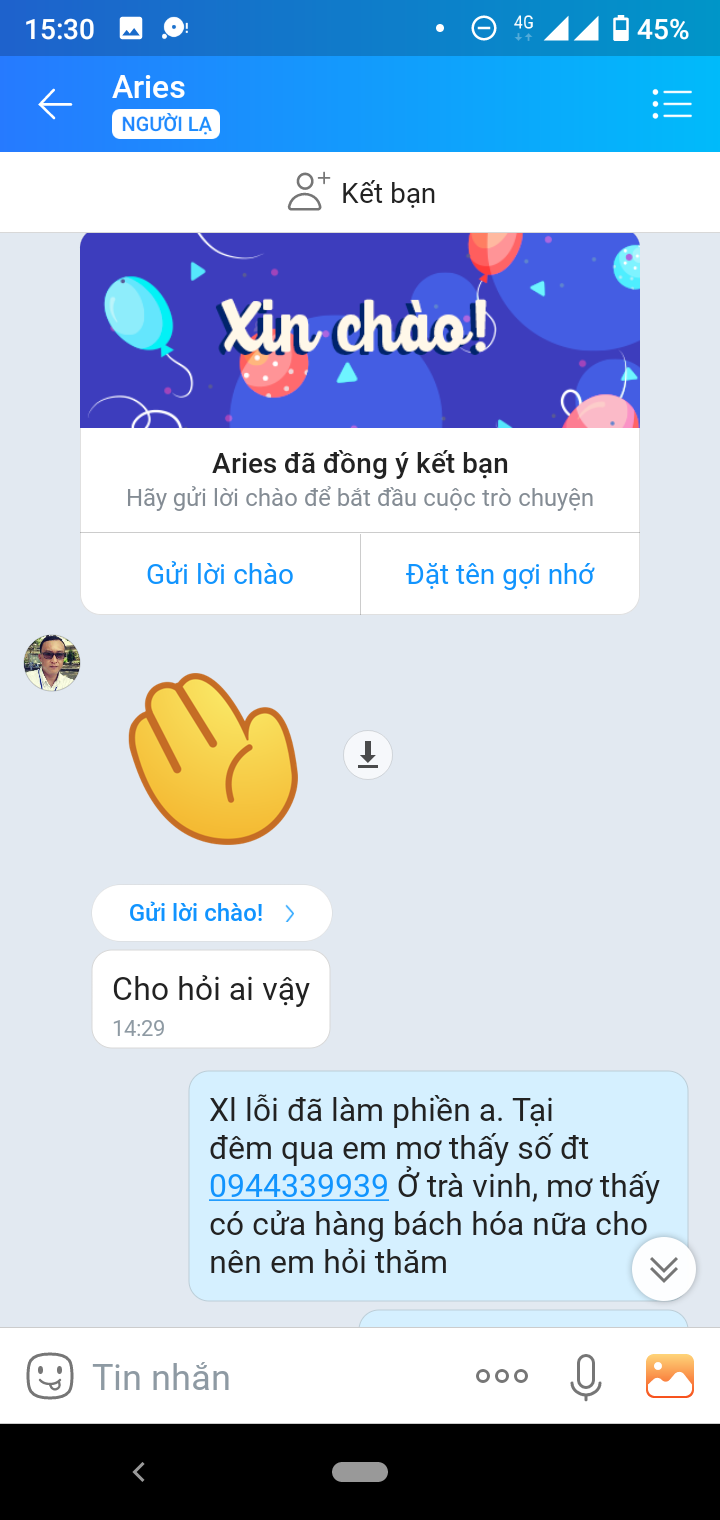The width and height of the screenshot is (720, 1520).
Task: Attach a photo from gallery
Action: [669, 1377]
